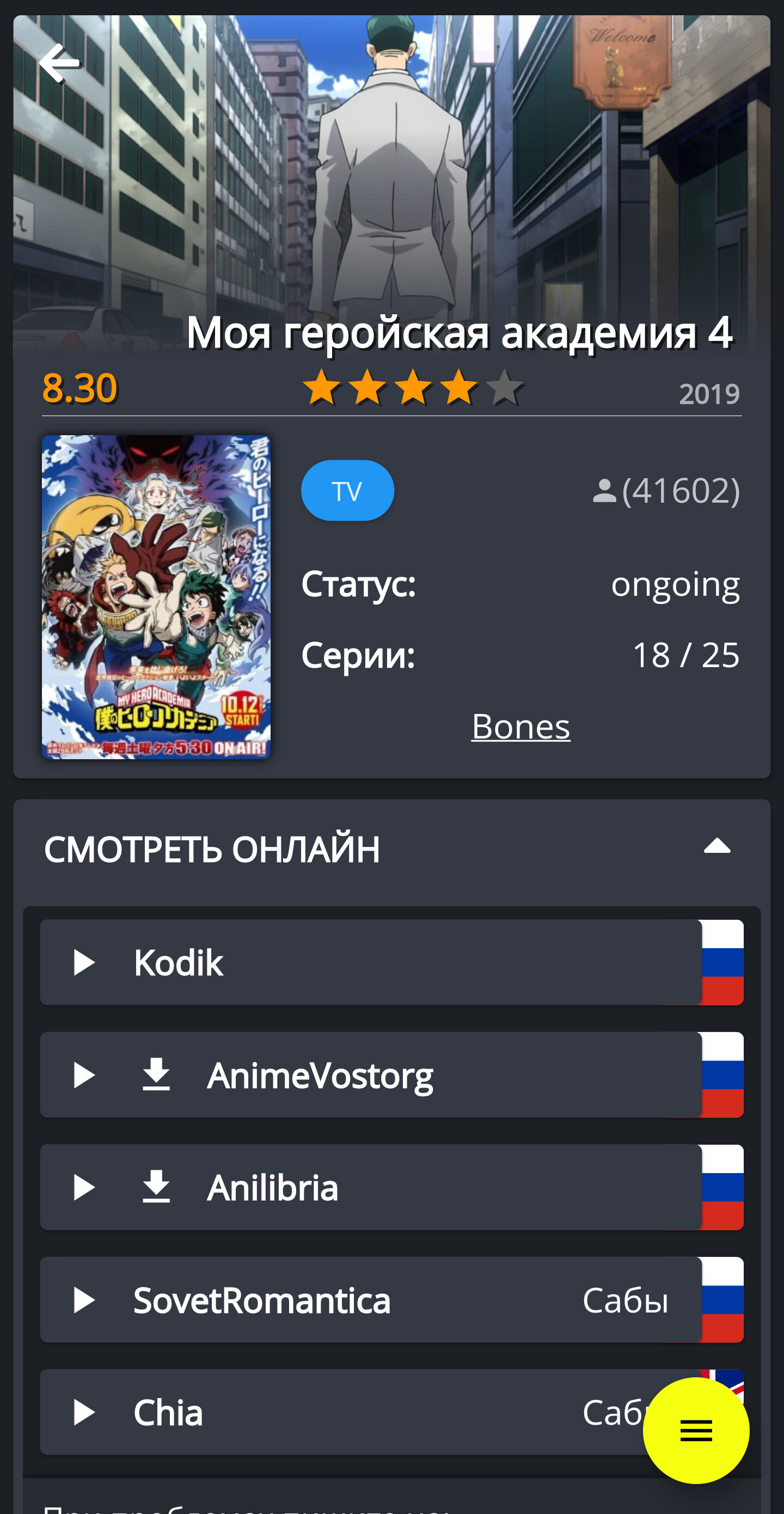Tap the TV type chip
This screenshot has height=1514, width=784.
pyautogui.click(x=347, y=490)
